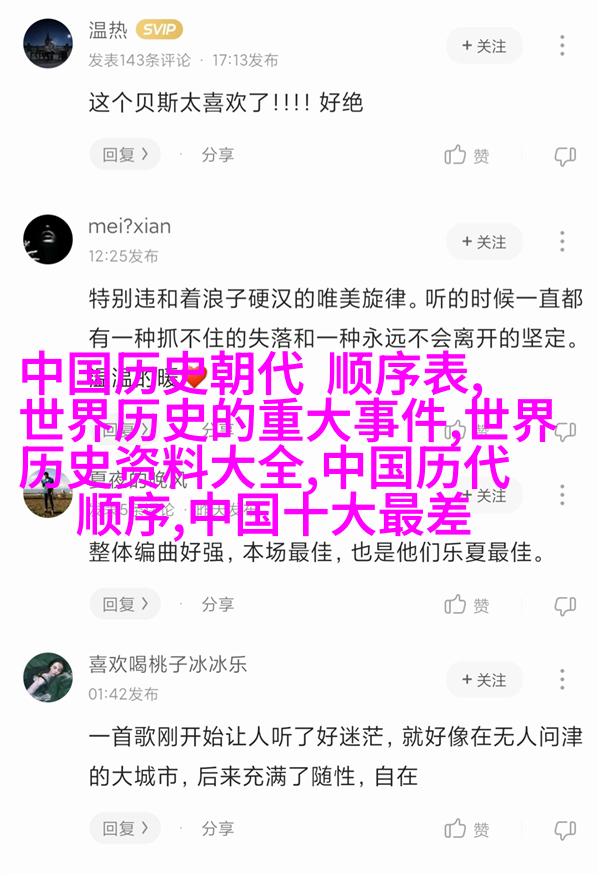Like 温热's comment

(467, 156)
